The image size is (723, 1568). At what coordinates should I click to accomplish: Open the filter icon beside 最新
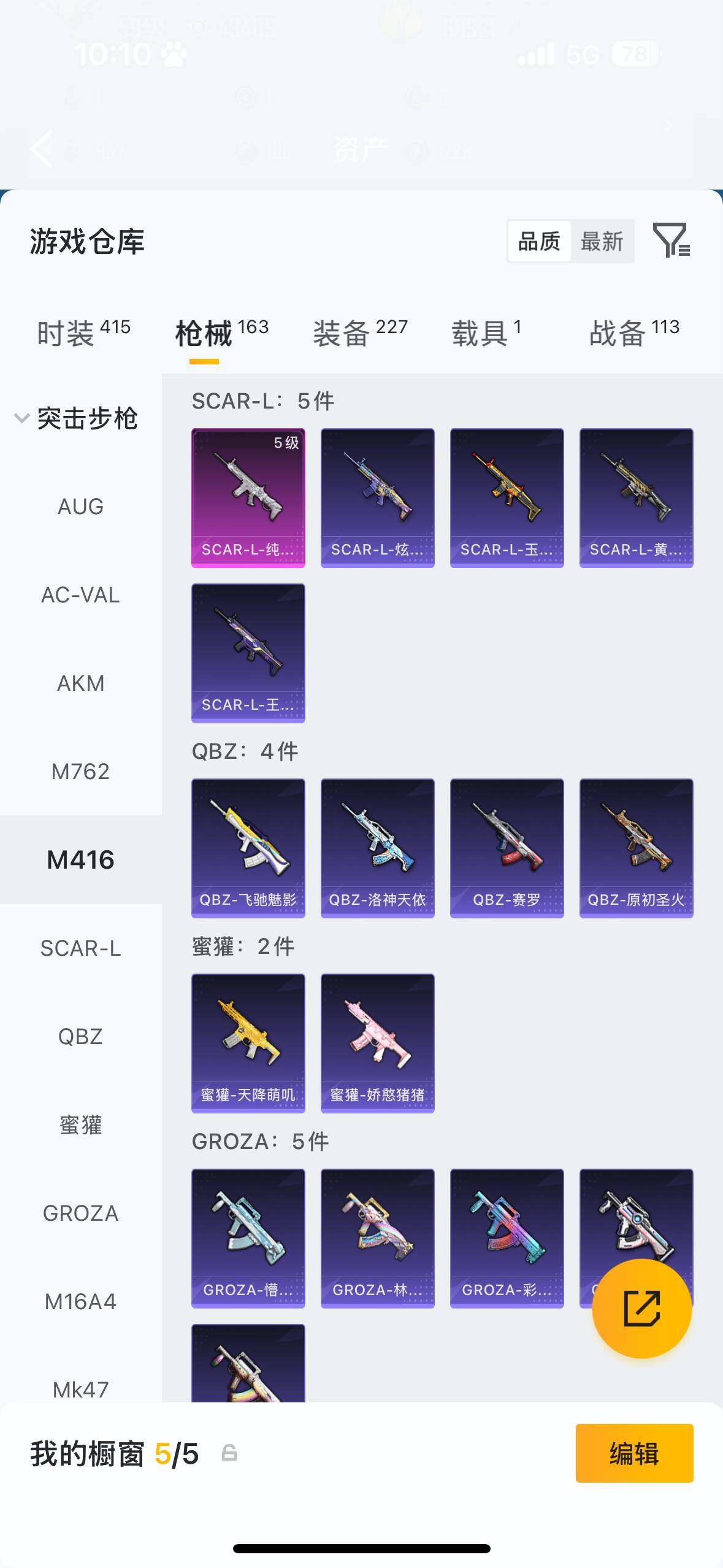[x=671, y=240]
